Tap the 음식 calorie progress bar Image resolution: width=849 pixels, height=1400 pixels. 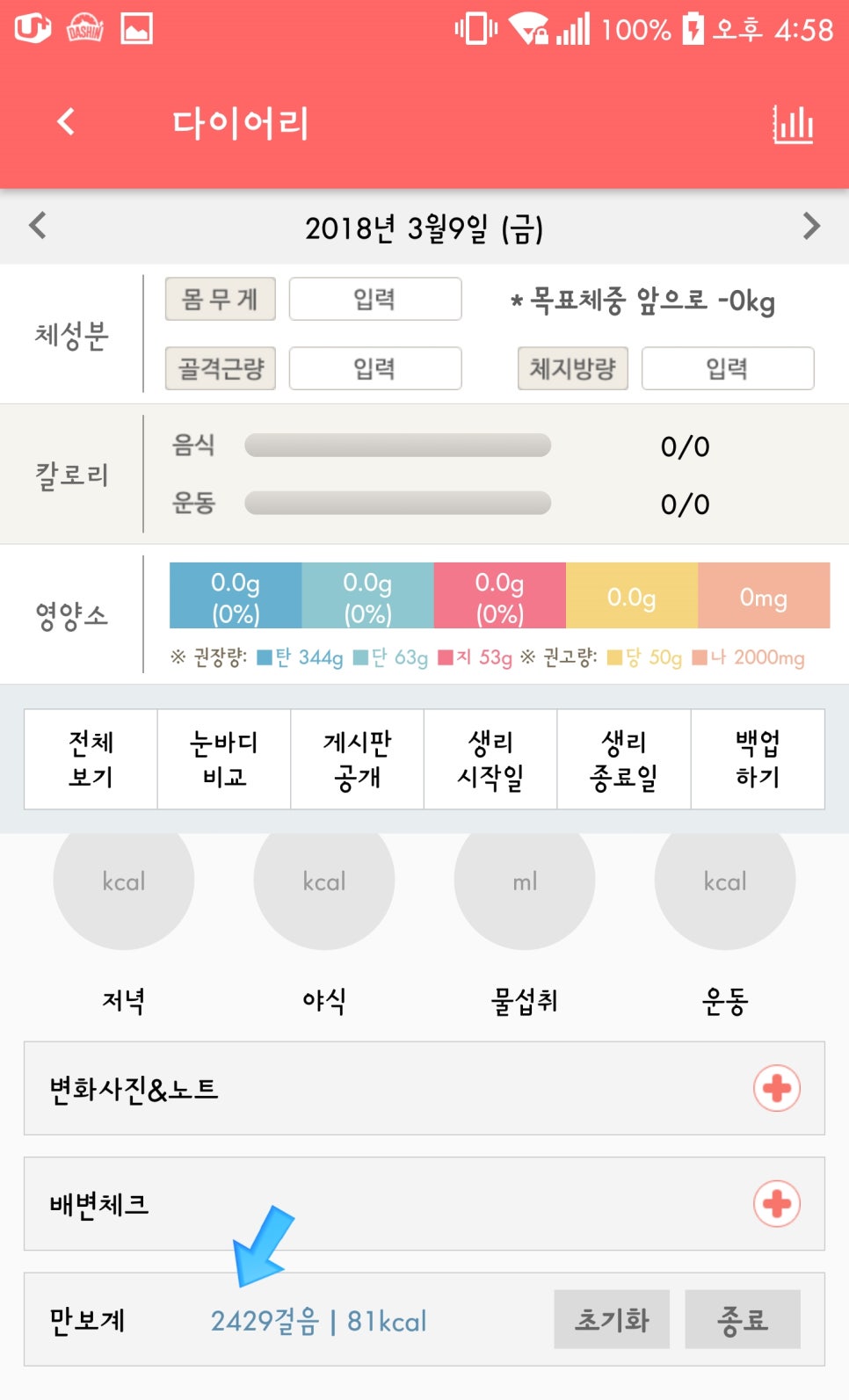point(397,446)
